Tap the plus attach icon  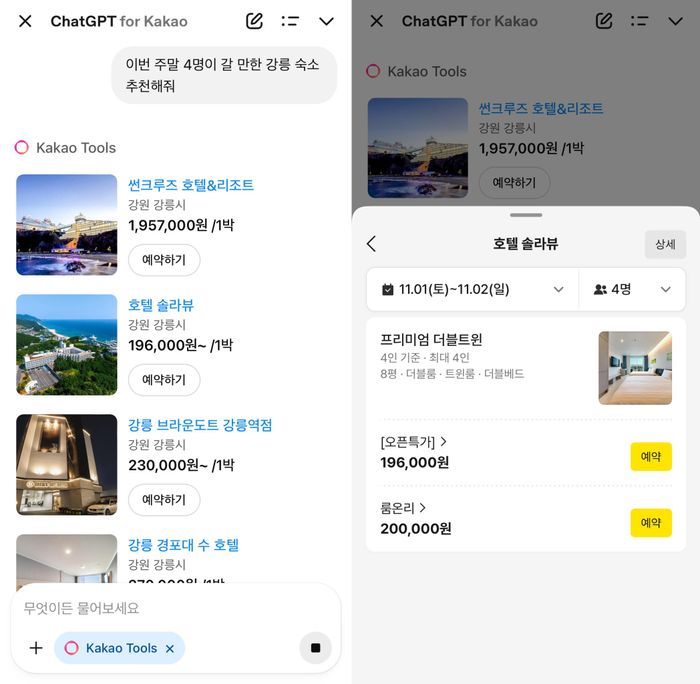coord(36,648)
